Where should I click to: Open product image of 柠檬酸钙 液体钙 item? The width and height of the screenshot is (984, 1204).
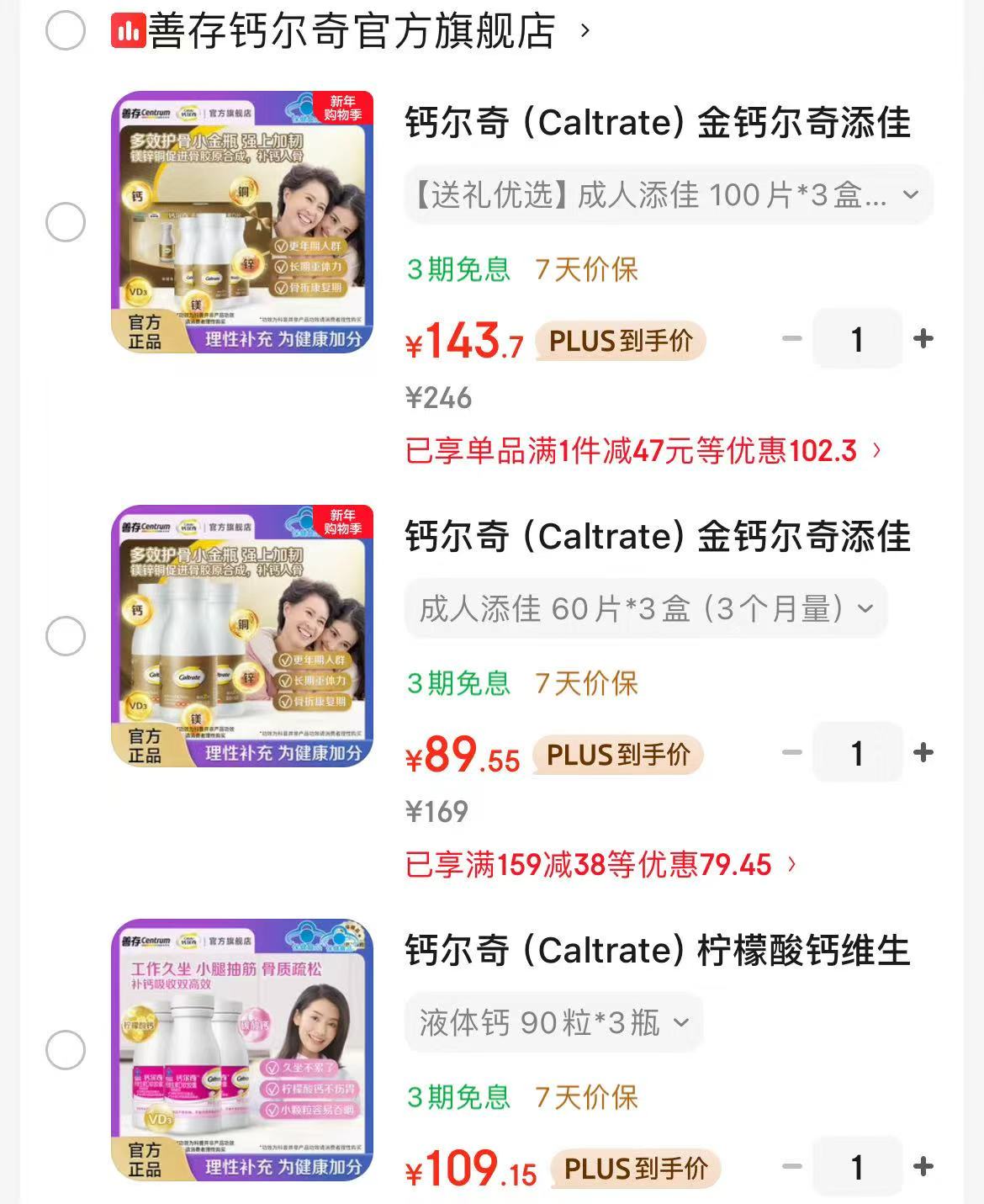tap(242, 1050)
